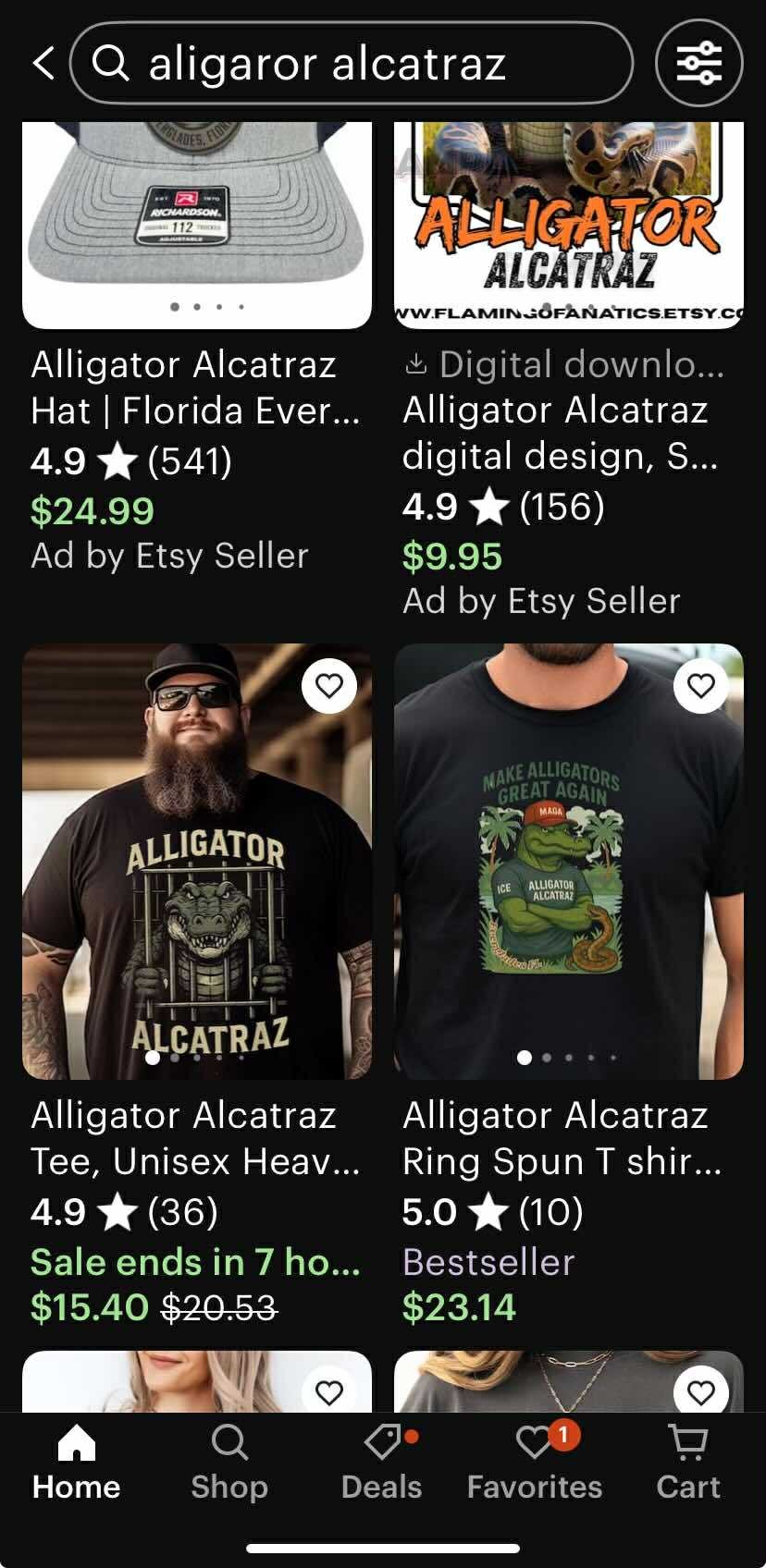The width and height of the screenshot is (766, 1568).
Task: Open the Deals tab
Action: pyautogui.click(x=382, y=1461)
